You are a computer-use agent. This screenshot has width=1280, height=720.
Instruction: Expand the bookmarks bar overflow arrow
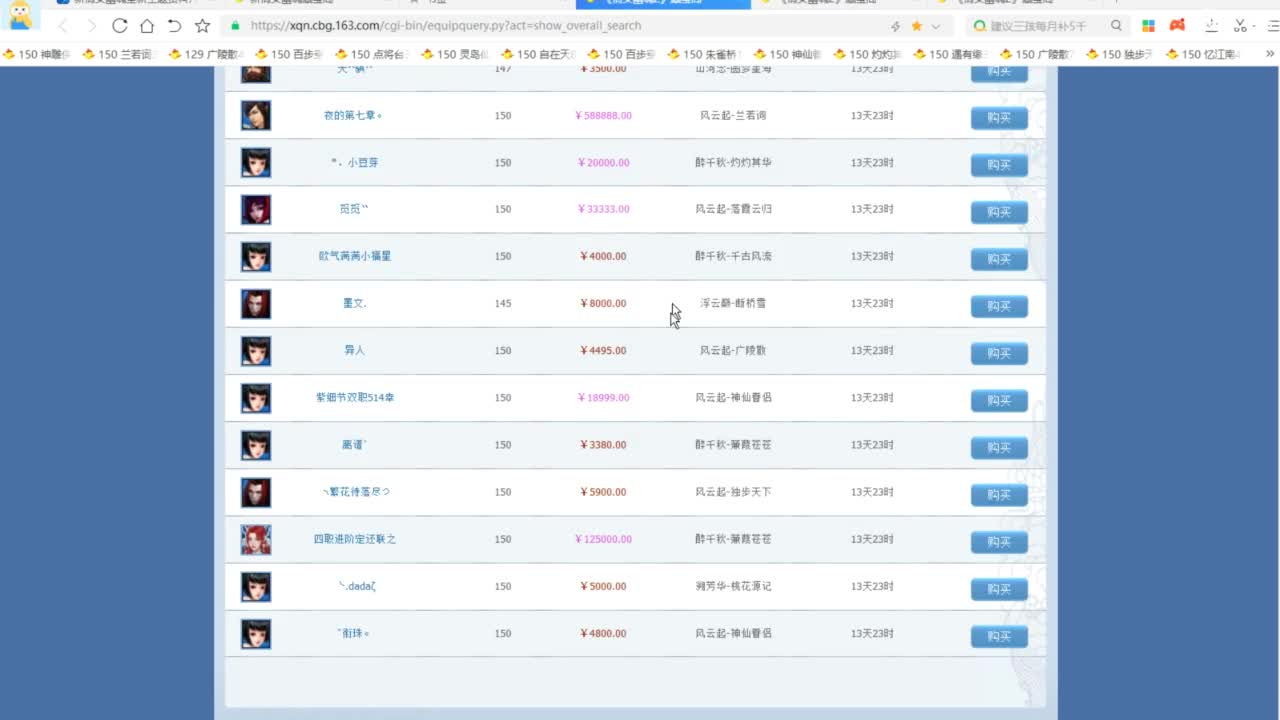tap(1270, 54)
